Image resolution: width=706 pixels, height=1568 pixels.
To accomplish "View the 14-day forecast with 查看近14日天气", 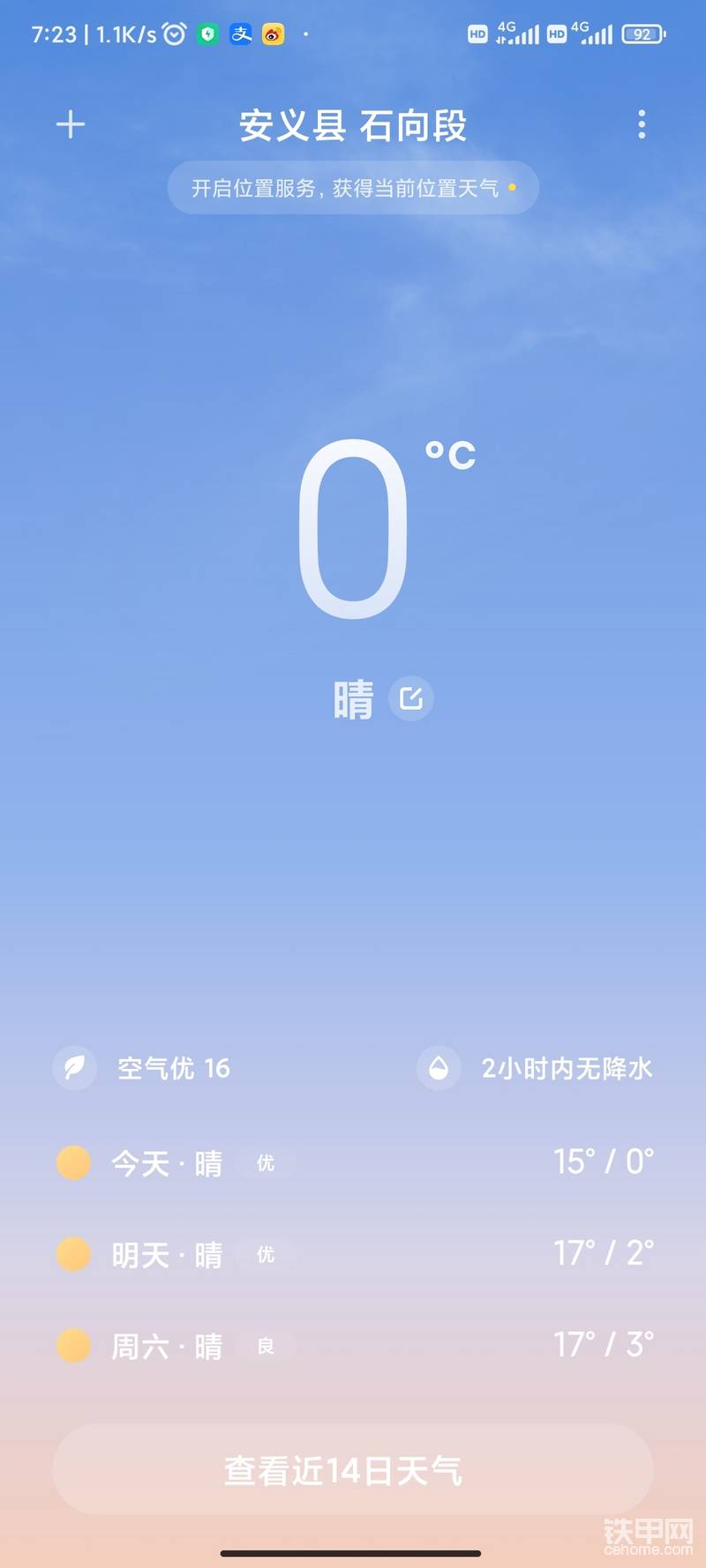I will 353,1470.
